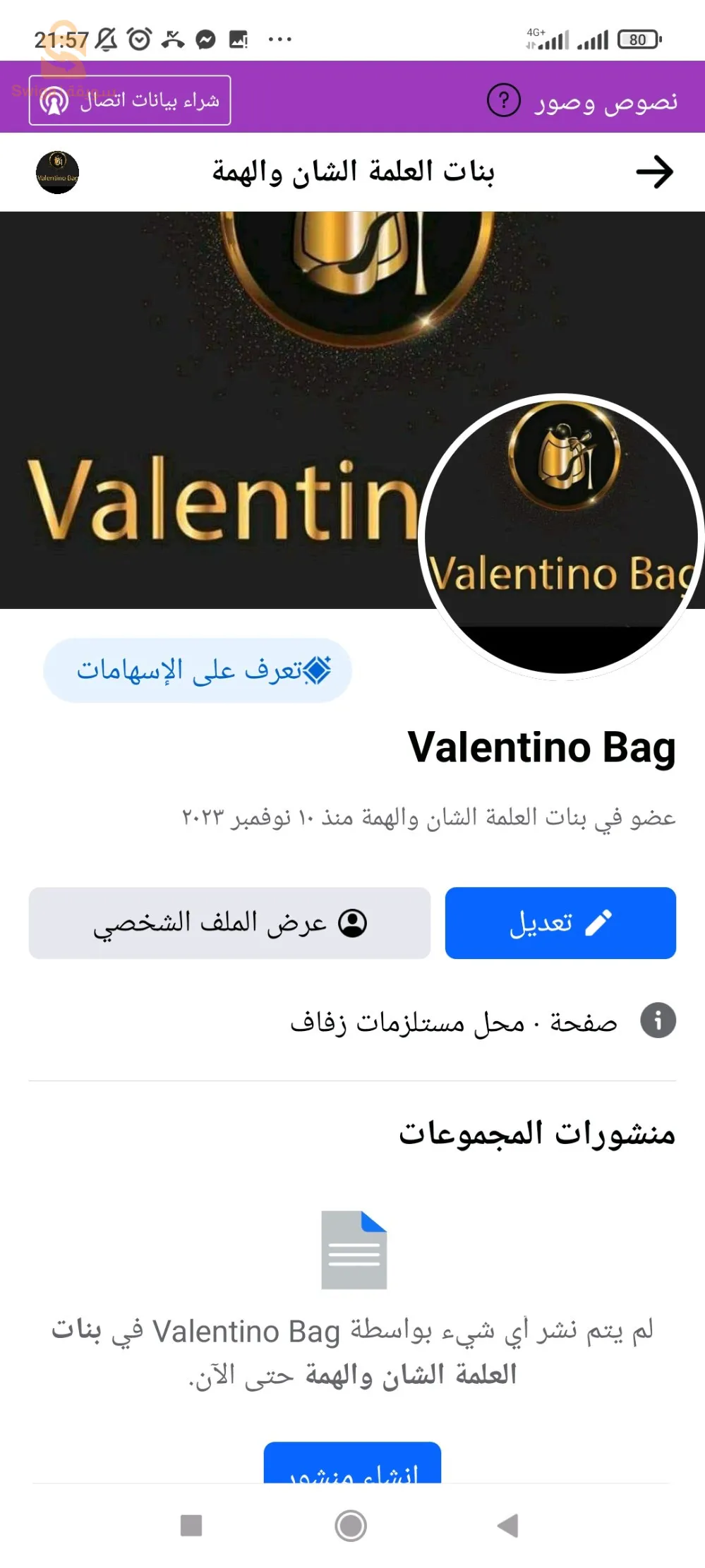Tap the إنشاء منشور create post button
705x1568 pixels.
353,1477
